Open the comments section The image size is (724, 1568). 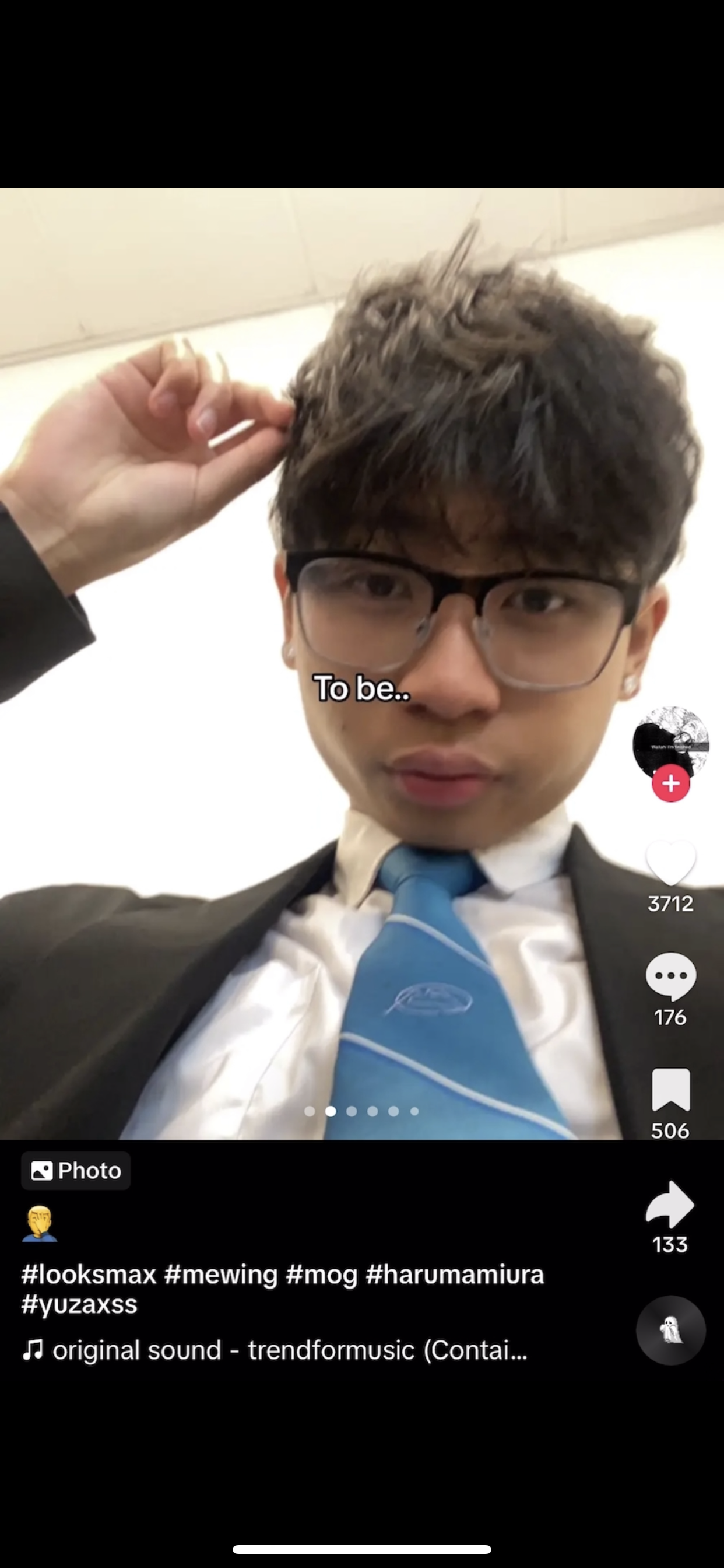(670, 977)
